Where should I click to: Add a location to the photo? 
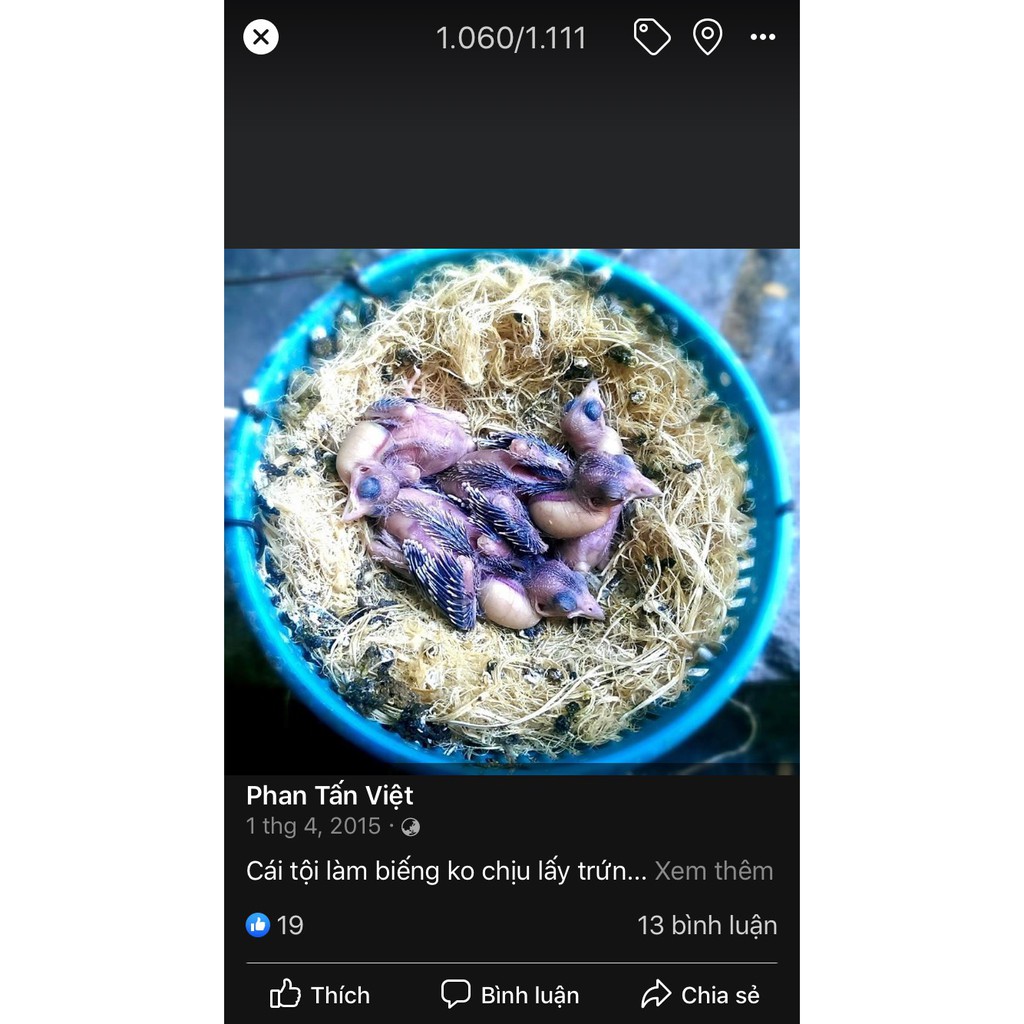(x=707, y=38)
